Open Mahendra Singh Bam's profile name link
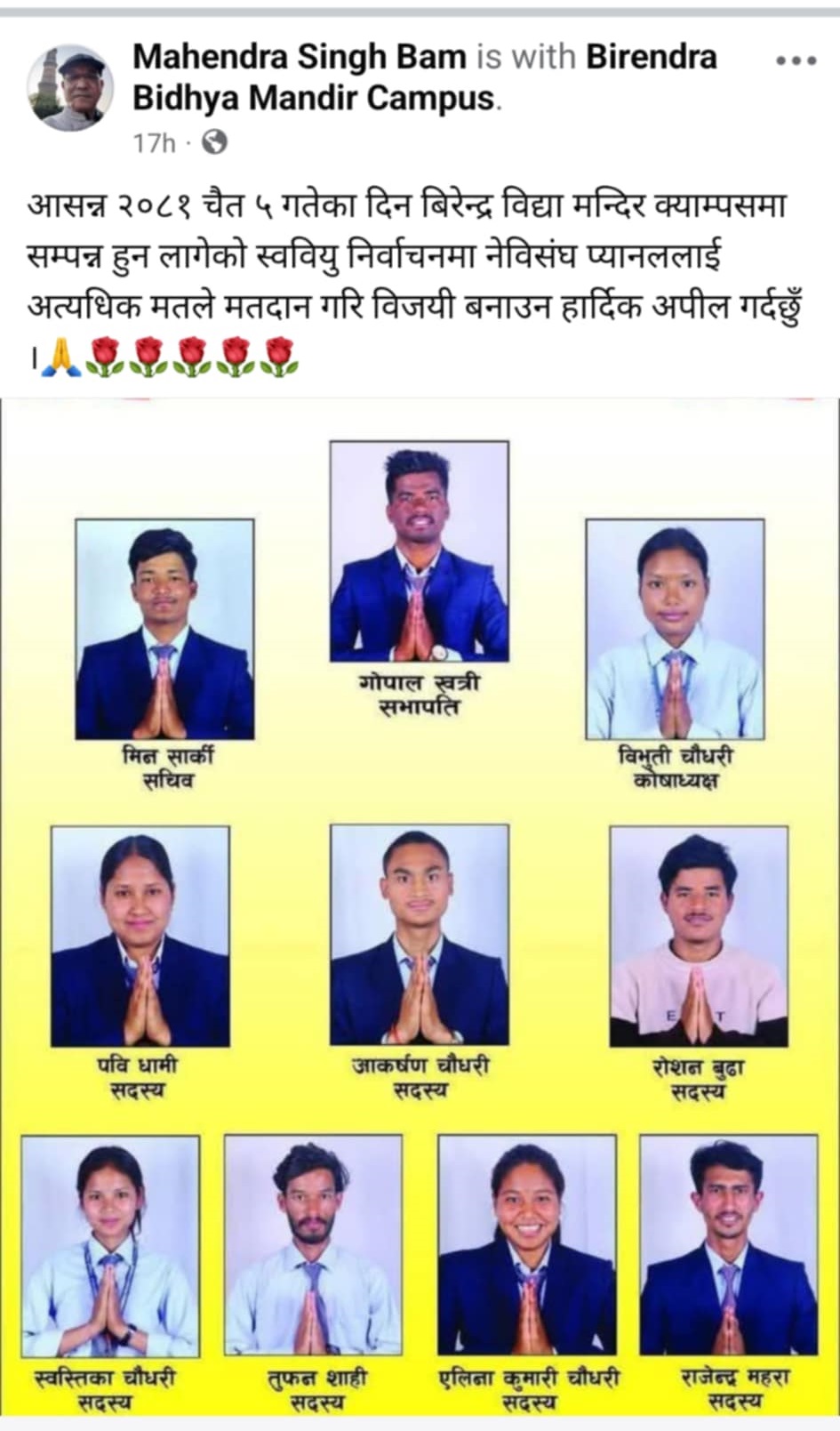 click(x=300, y=58)
